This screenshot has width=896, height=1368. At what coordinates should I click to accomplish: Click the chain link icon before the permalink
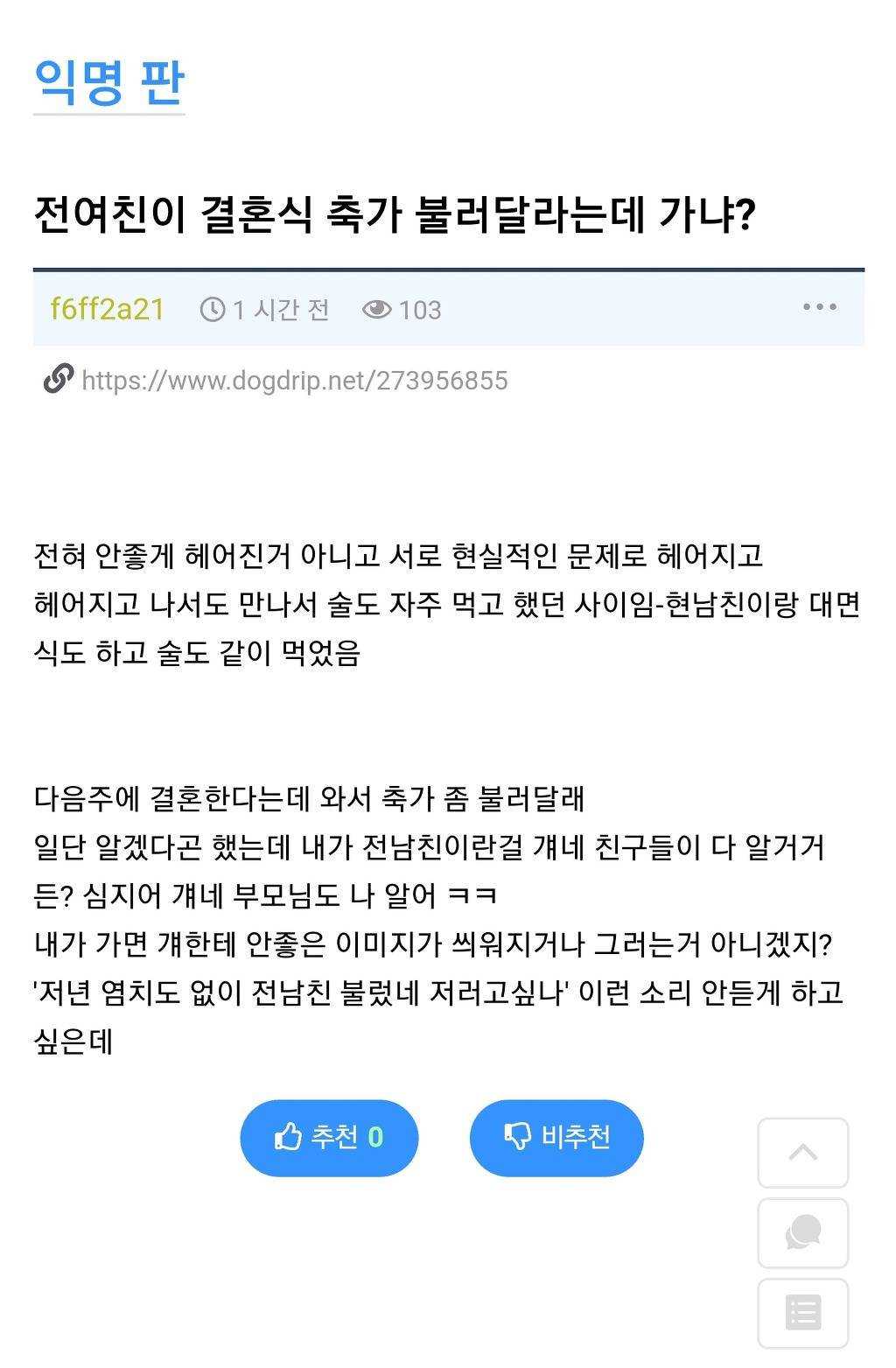click(x=56, y=379)
